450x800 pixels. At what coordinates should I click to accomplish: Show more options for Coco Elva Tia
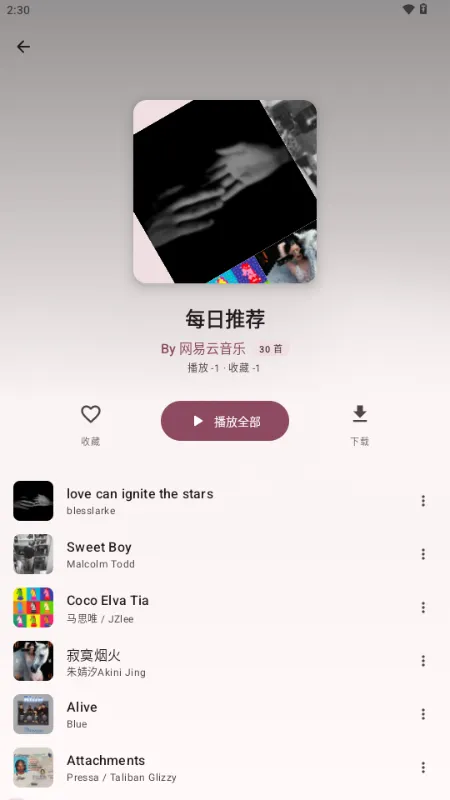coord(423,608)
